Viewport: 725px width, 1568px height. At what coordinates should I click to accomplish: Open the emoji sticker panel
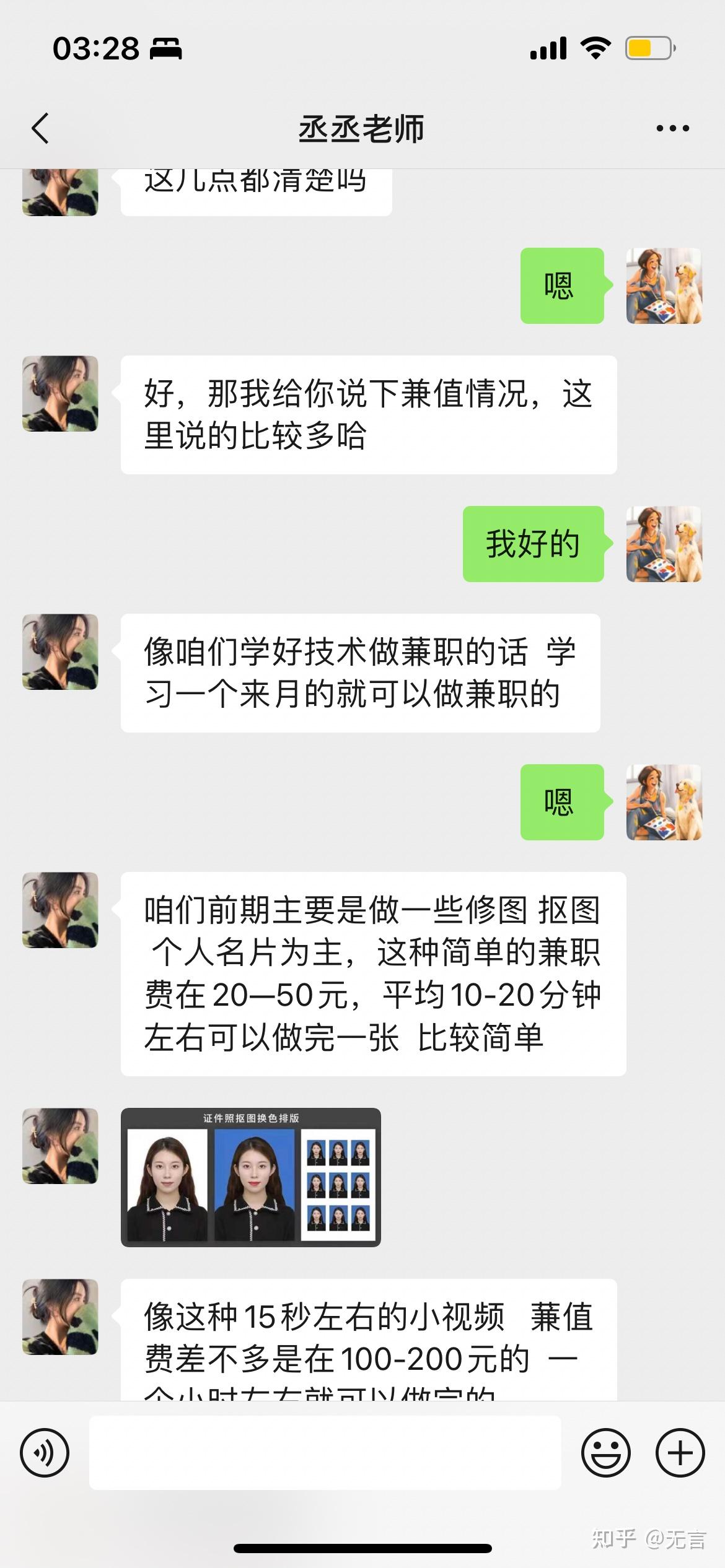point(605,1453)
